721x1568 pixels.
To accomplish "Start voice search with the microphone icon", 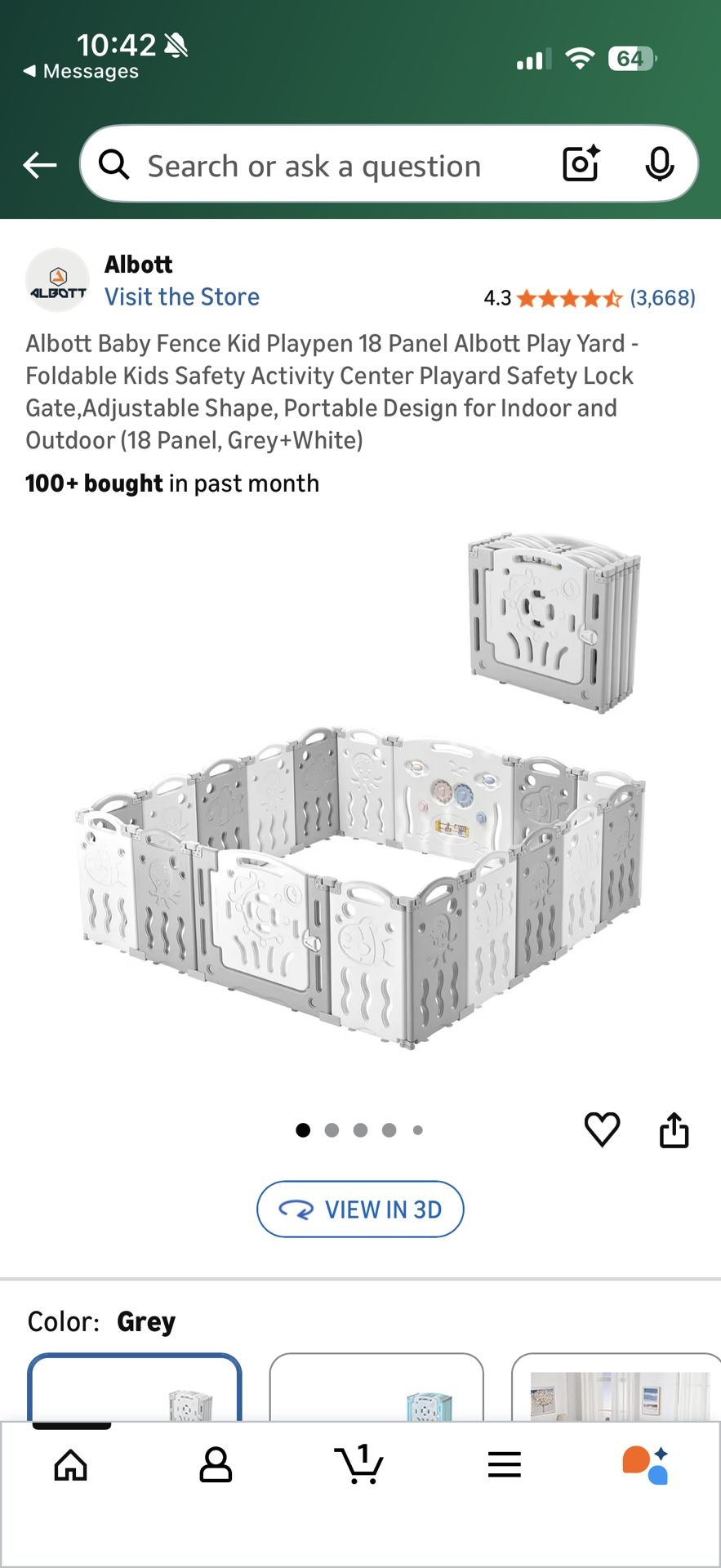I will tap(660, 165).
